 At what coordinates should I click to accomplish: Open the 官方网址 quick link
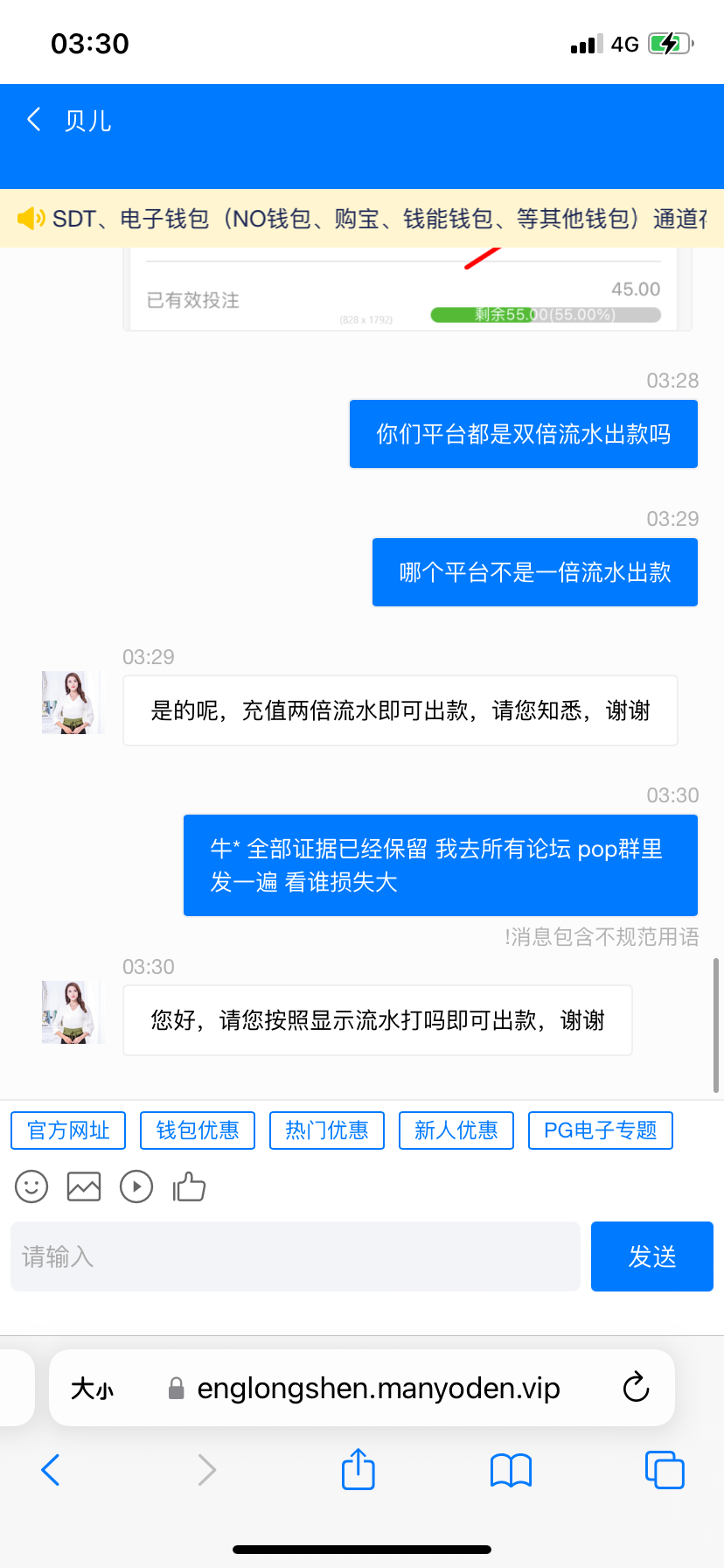coord(68,1130)
